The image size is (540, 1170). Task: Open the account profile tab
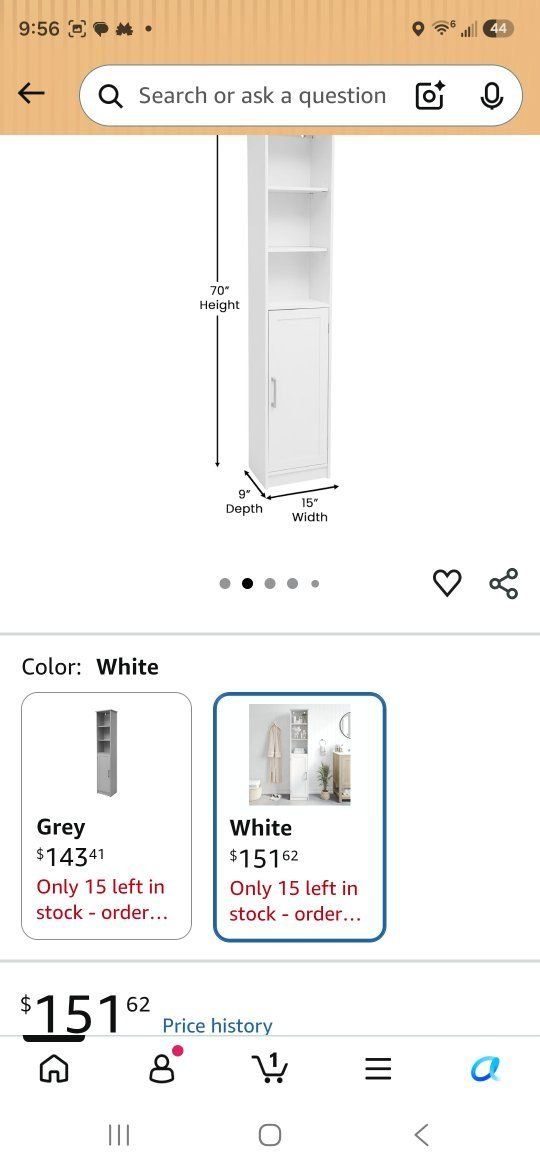click(x=162, y=1068)
